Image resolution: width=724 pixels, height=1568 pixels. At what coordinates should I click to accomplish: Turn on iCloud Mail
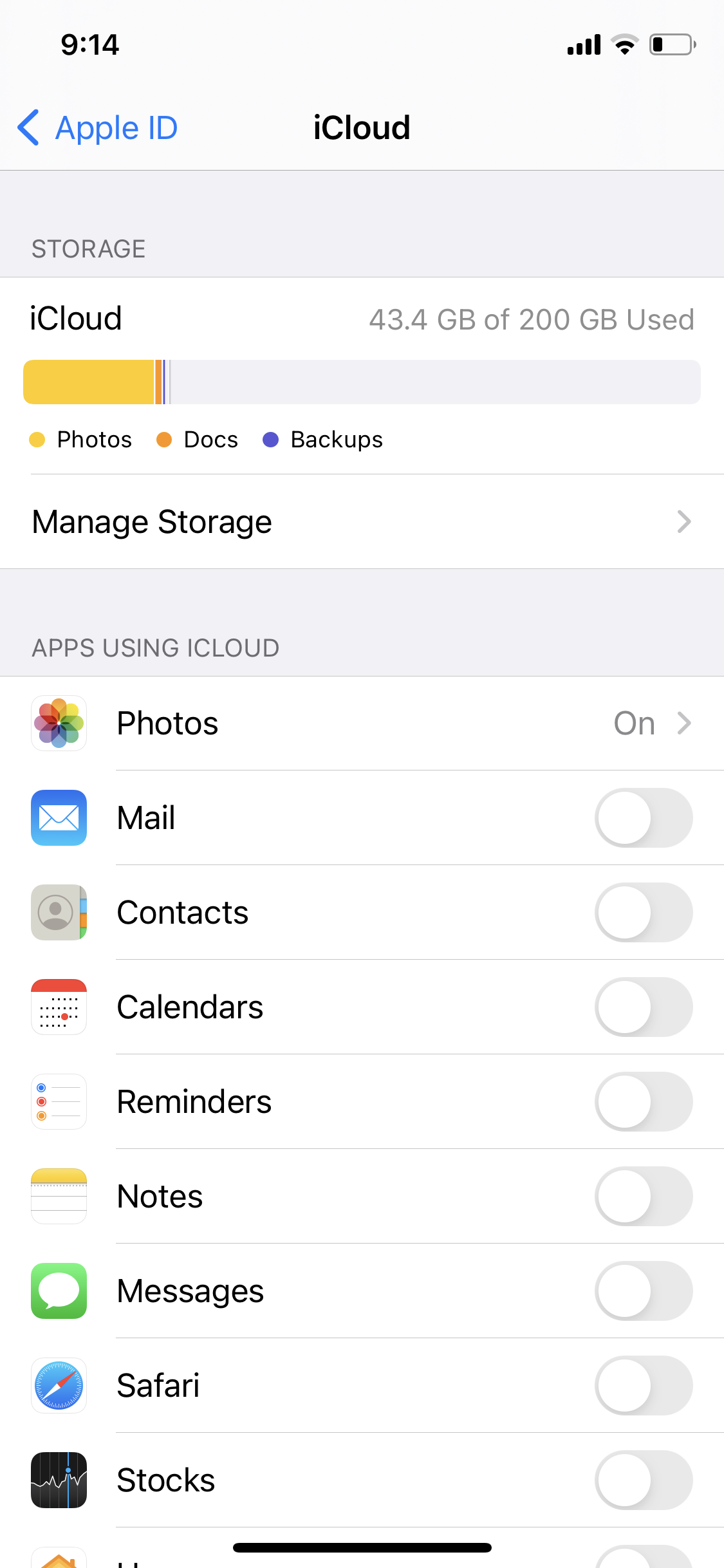pos(643,817)
